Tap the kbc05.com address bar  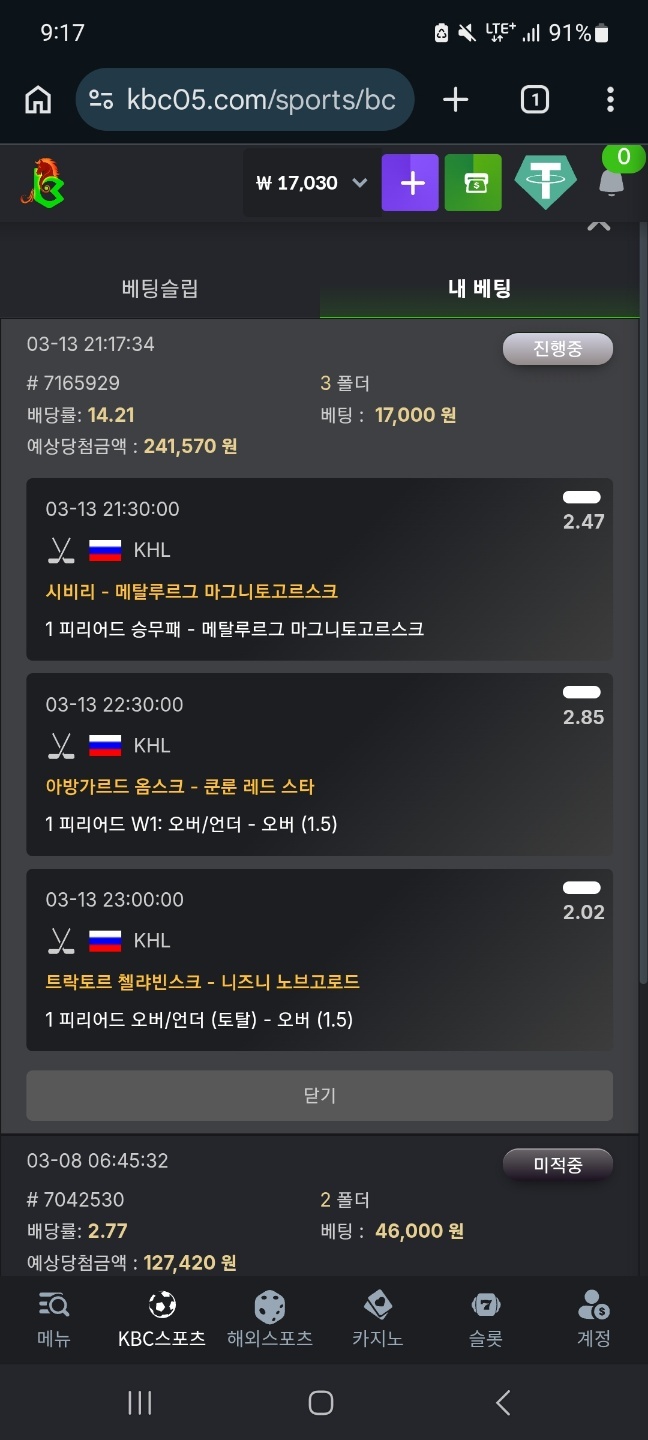245,100
